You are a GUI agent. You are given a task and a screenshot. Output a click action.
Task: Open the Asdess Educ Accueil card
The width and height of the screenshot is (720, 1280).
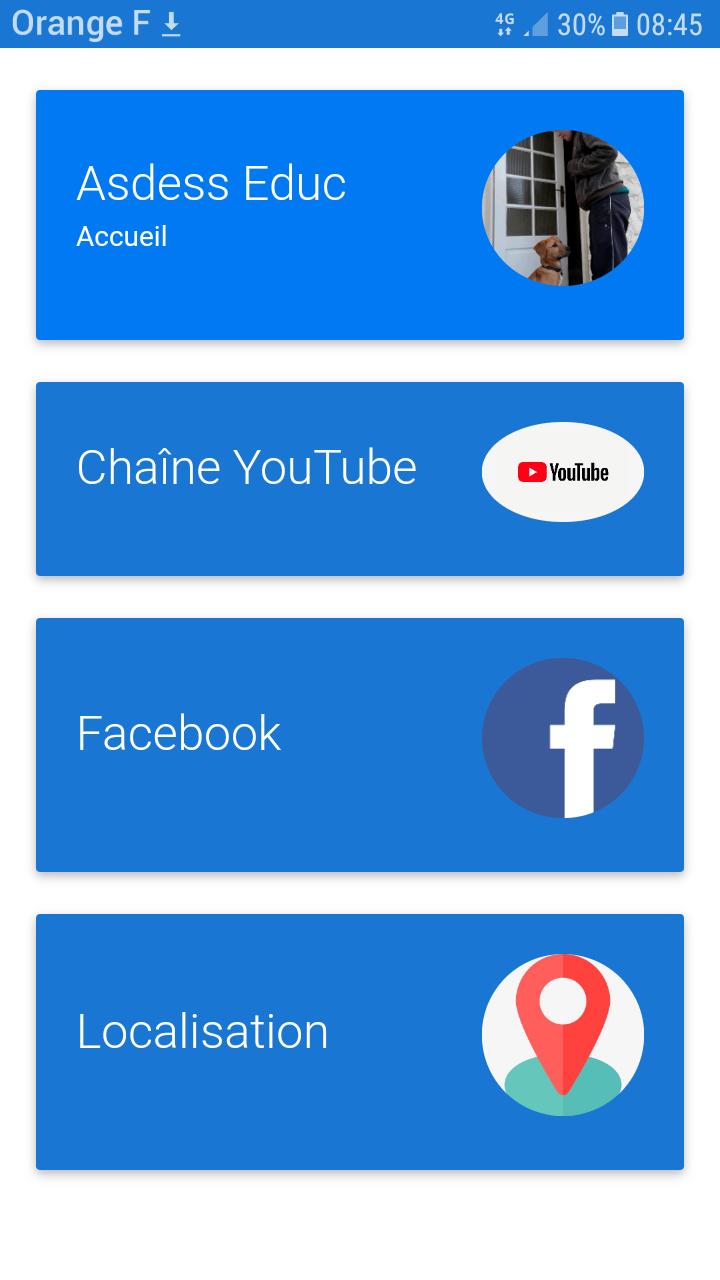coord(360,215)
